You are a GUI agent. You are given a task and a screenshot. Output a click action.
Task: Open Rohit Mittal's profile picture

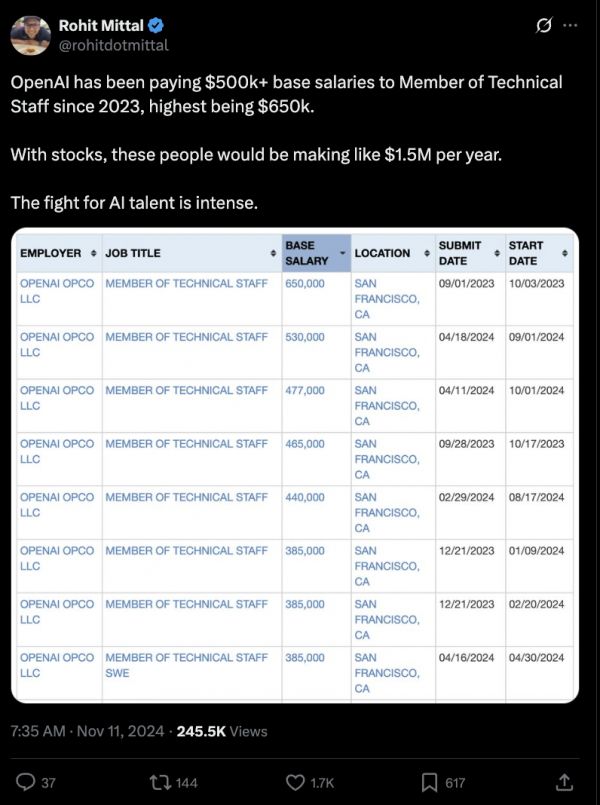click(30, 35)
